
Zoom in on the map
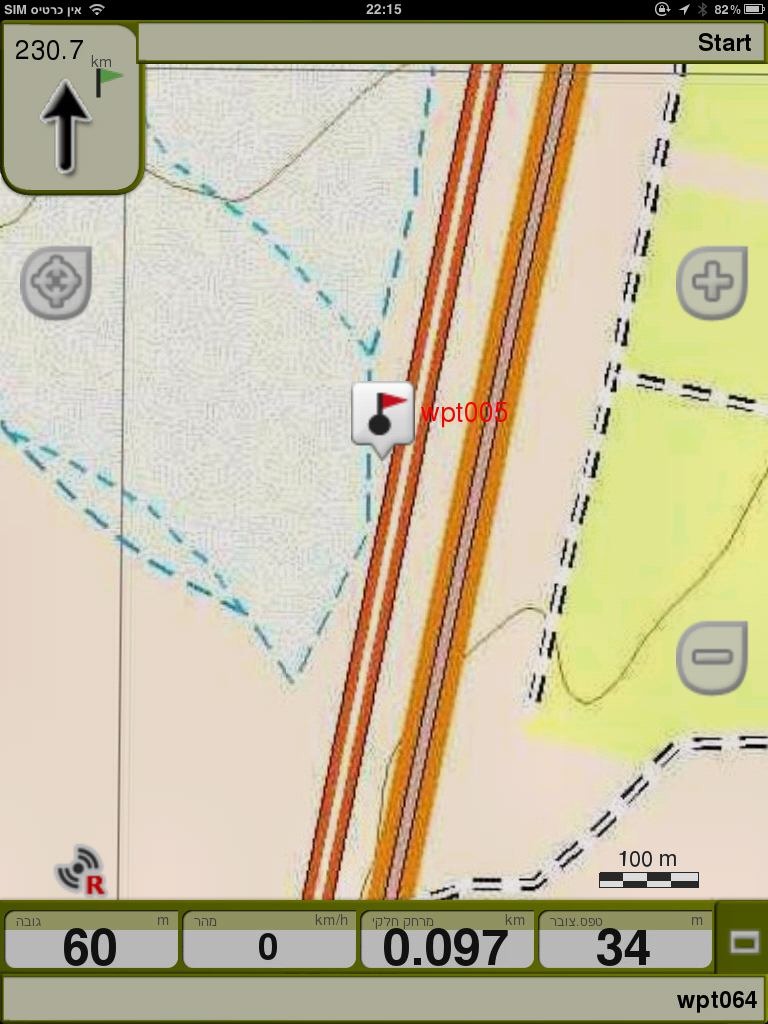click(x=711, y=283)
